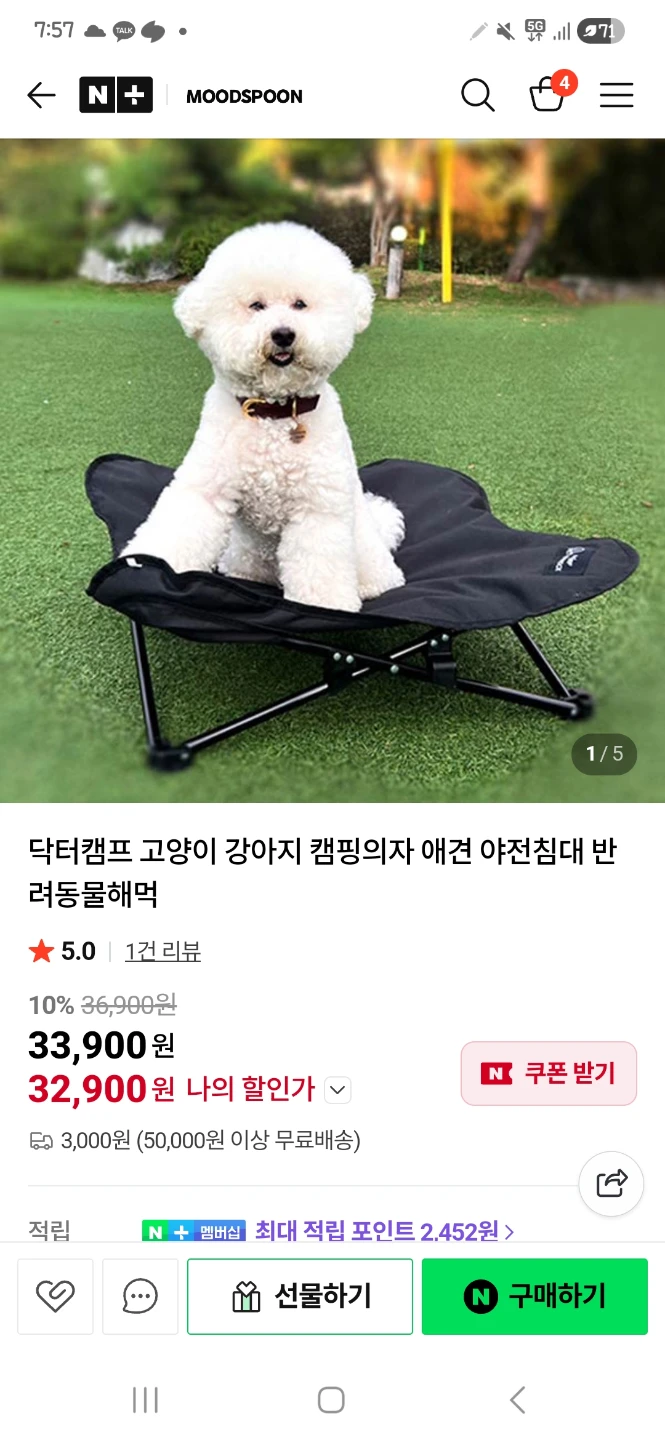Open the search magnifier icon

478,96
